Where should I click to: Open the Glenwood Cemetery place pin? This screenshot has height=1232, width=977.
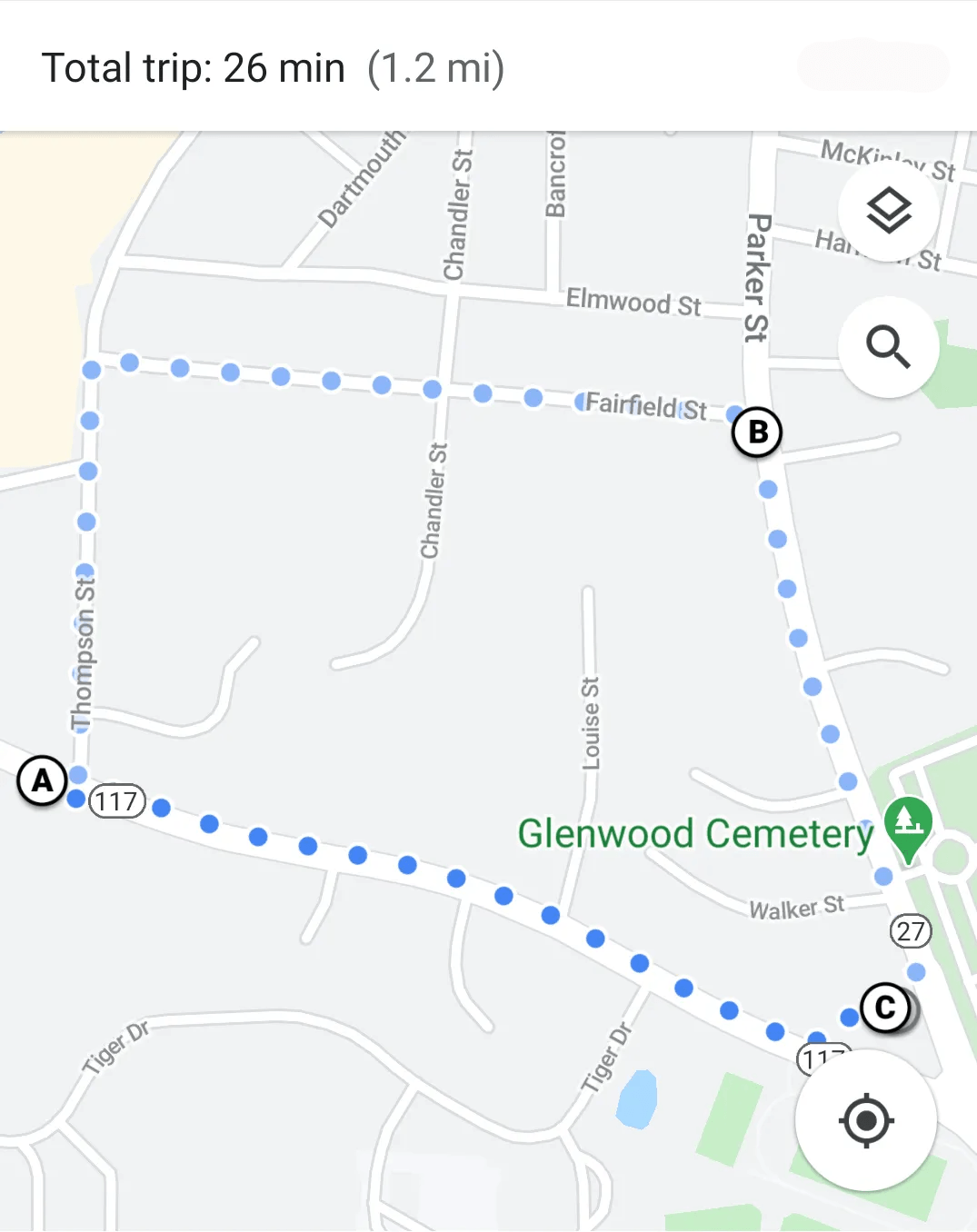click(908, 825)
